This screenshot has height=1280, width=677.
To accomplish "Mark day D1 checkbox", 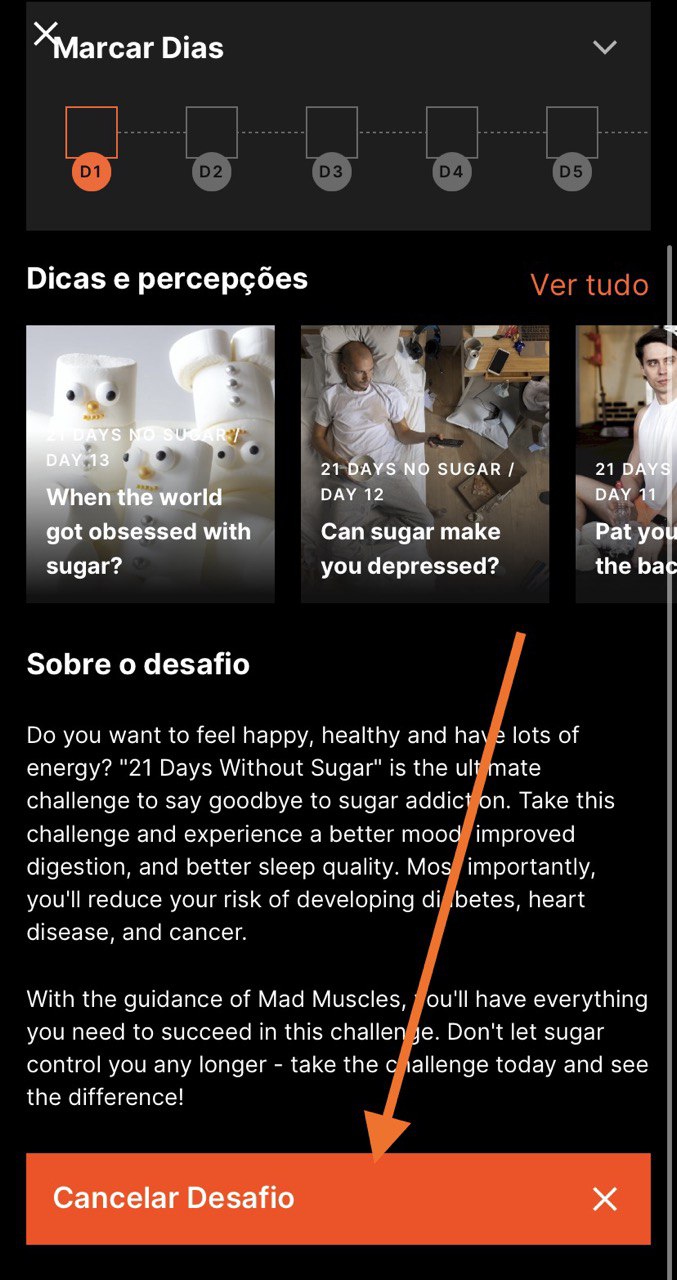I will coord(91,133).
